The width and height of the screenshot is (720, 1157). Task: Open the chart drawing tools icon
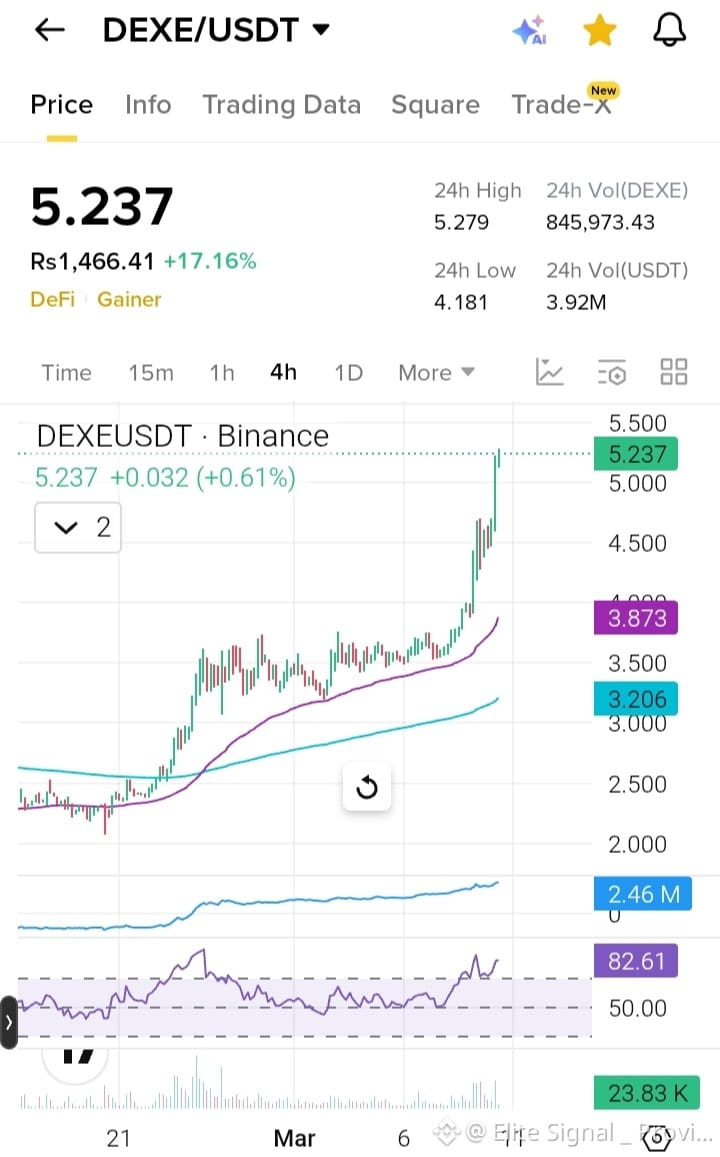click(549, 372)
